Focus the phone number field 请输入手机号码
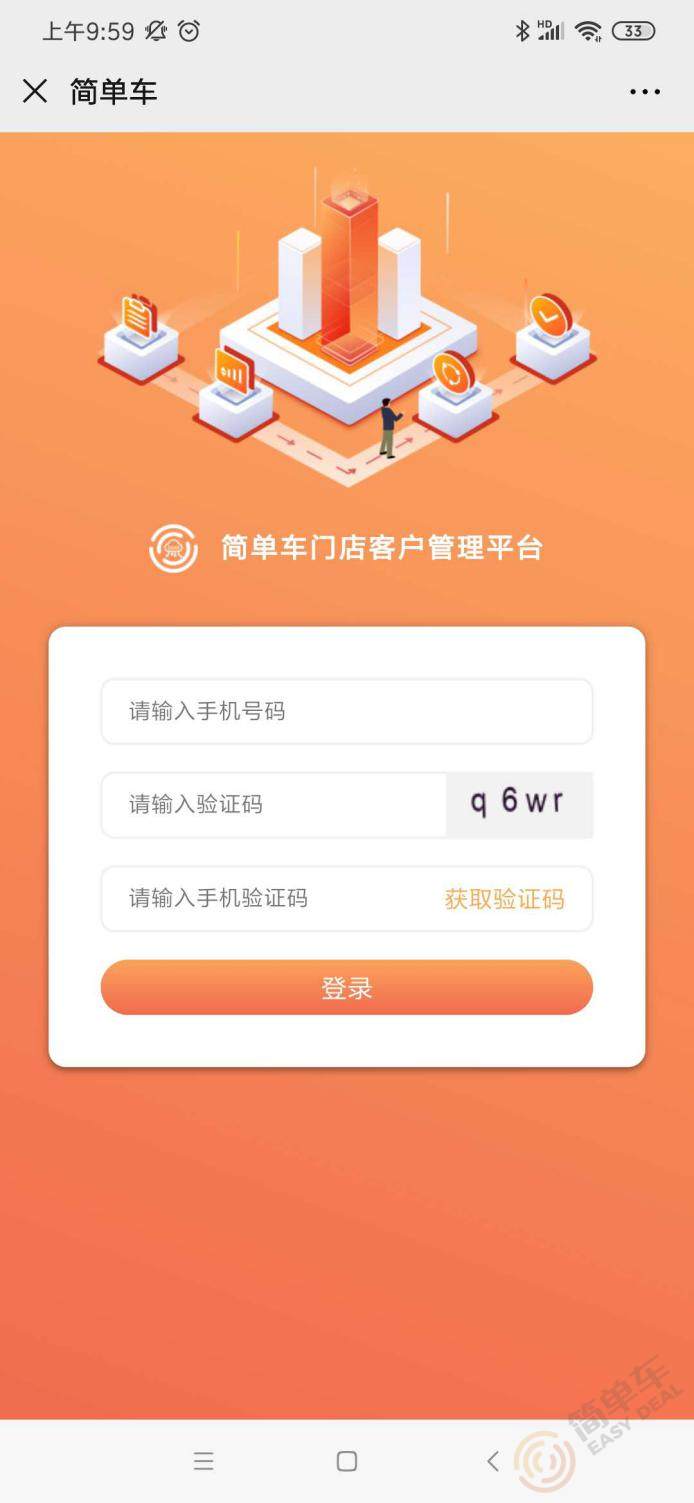The height and width of the screenshot is (1503, 694). (346, 711)
